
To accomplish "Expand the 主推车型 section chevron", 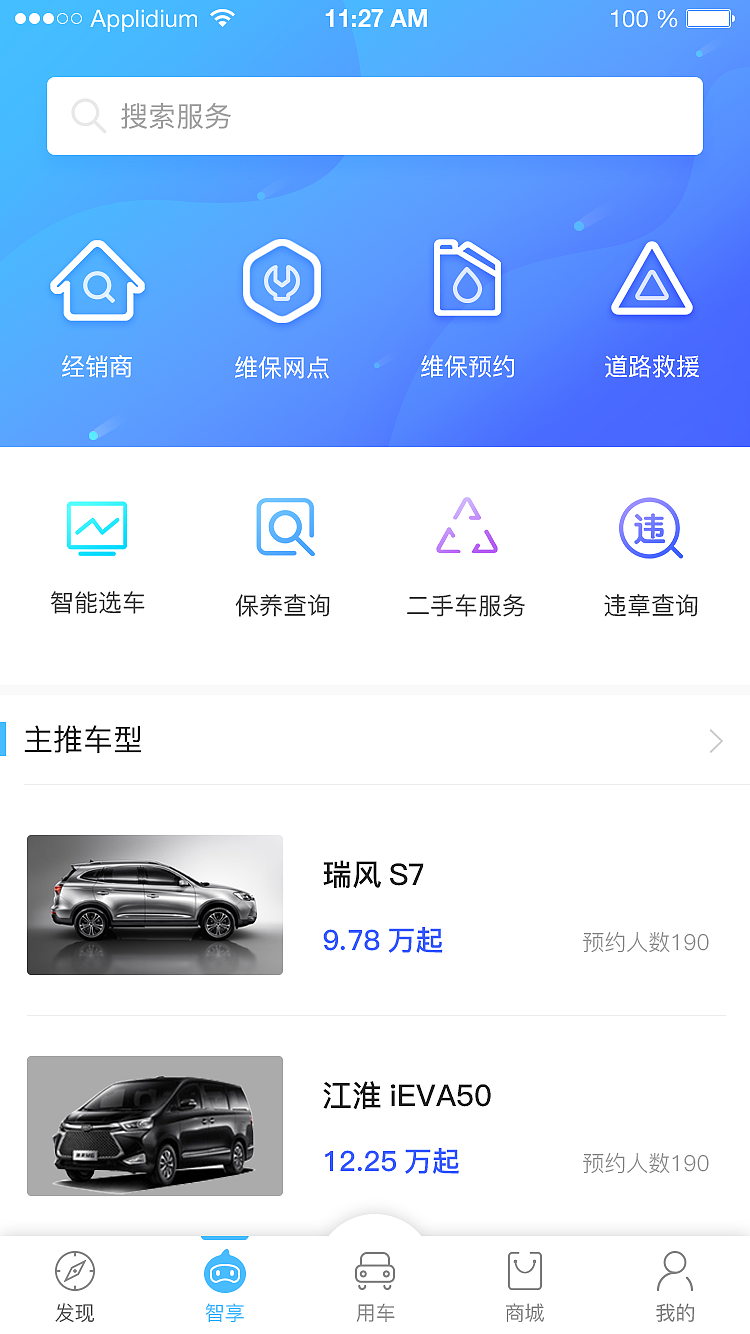I will coord(714,741).
